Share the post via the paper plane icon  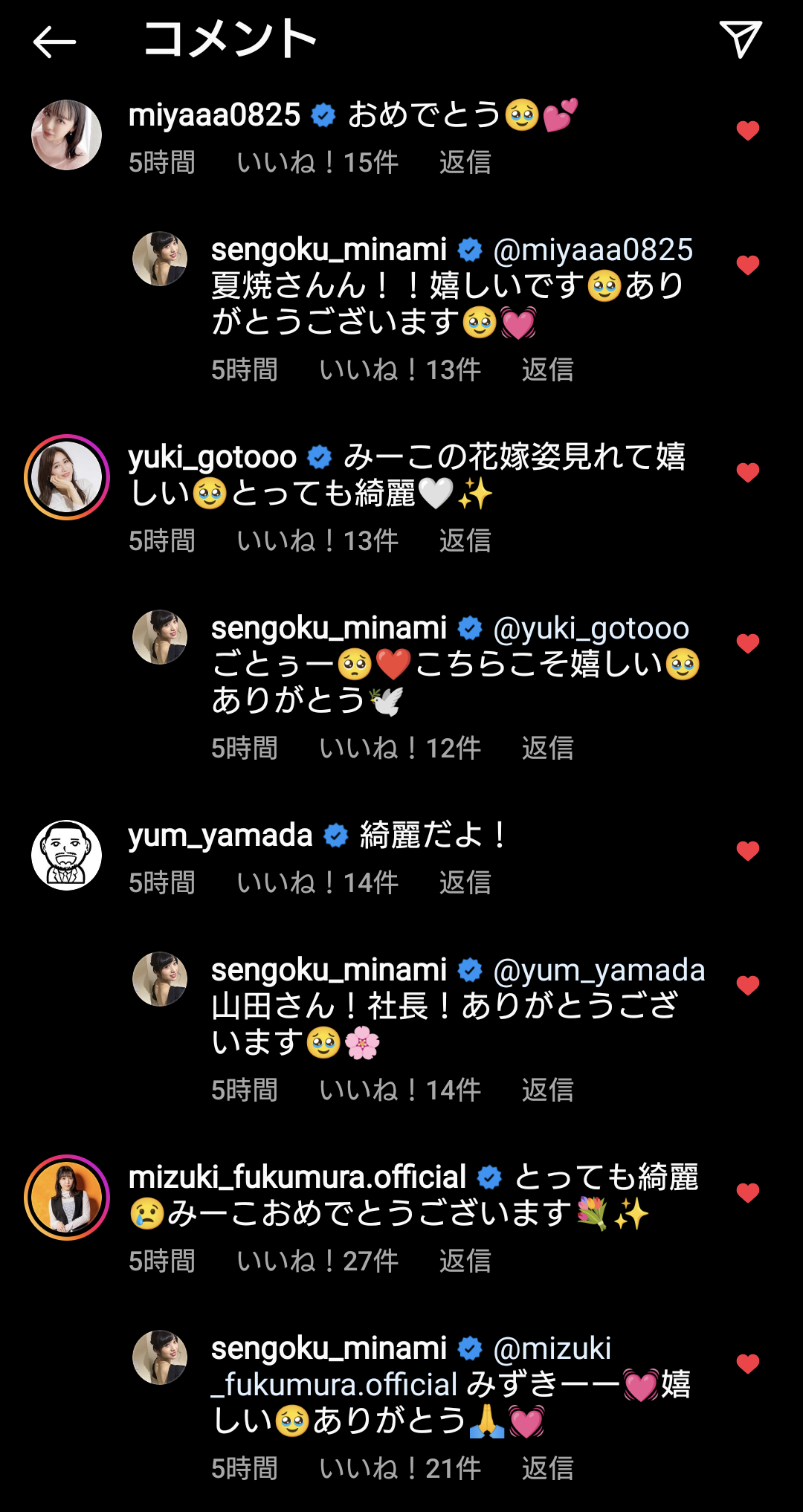(740, 39)
